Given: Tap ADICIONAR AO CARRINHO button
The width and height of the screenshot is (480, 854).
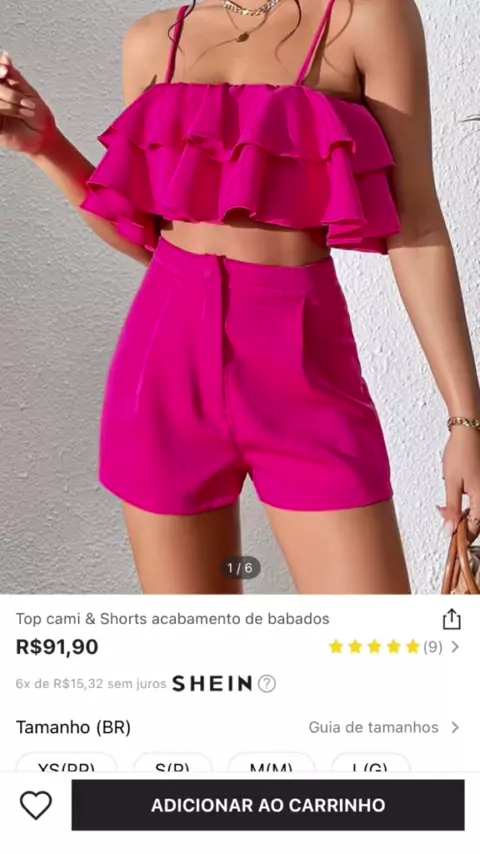Looking at the screenshot, I should tap(268, 805).
